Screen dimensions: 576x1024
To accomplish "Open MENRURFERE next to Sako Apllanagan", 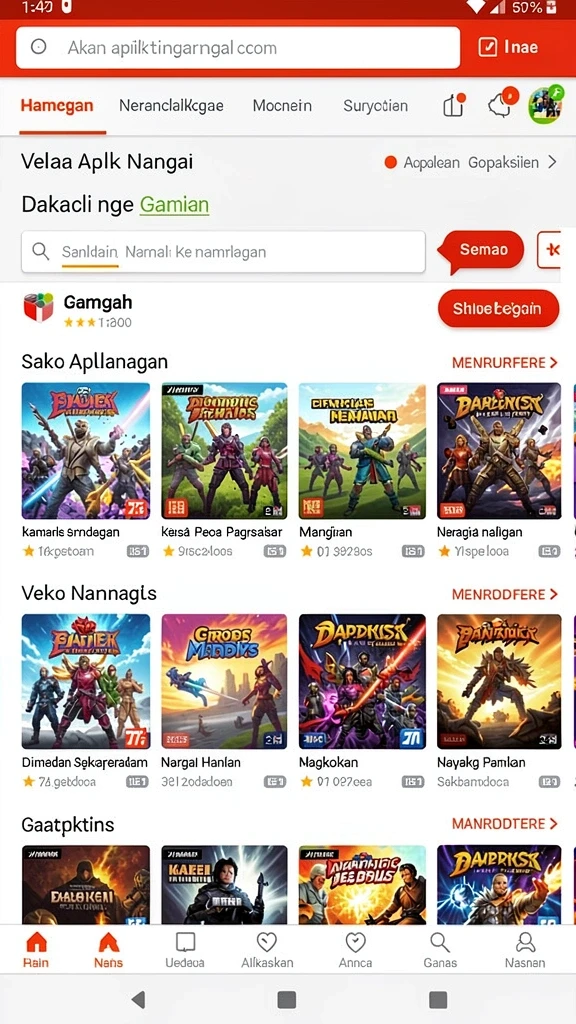I will pyautogui.click(x=505, y=362).
